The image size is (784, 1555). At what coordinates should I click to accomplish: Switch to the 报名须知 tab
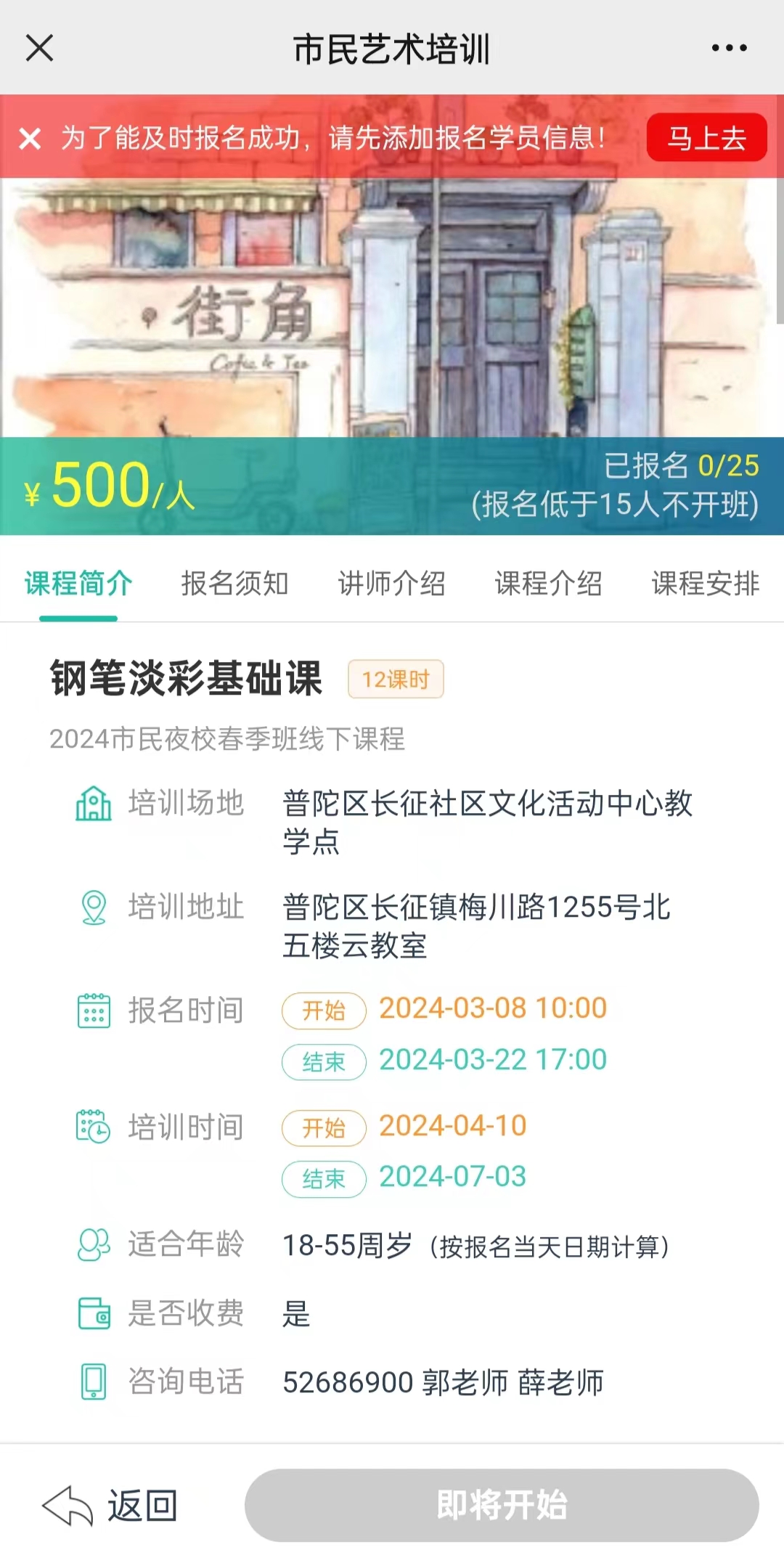(235, 584)
